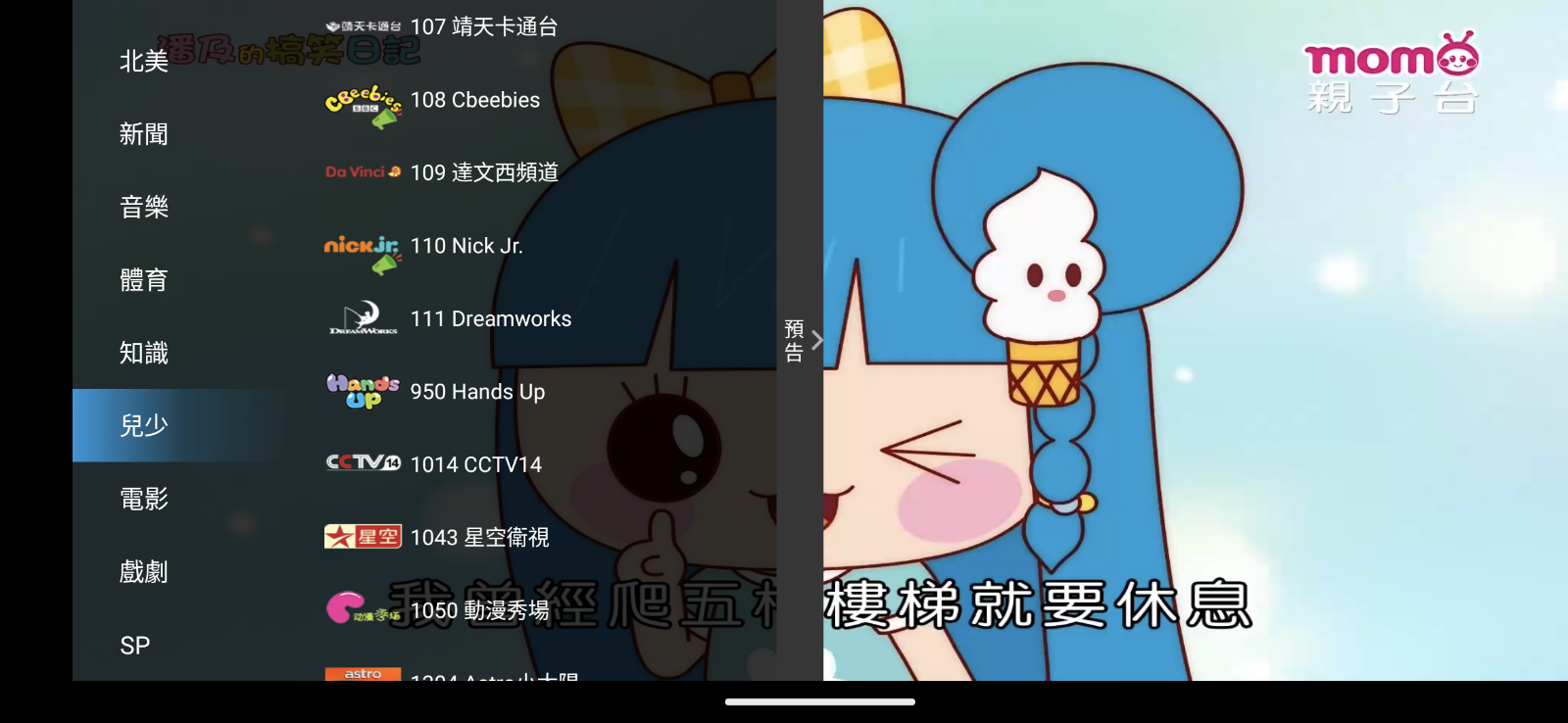This screenshot has height=723, width=1568.
Task: Watch channel 950 Hands Up
Action: click(x=477, y=392)
